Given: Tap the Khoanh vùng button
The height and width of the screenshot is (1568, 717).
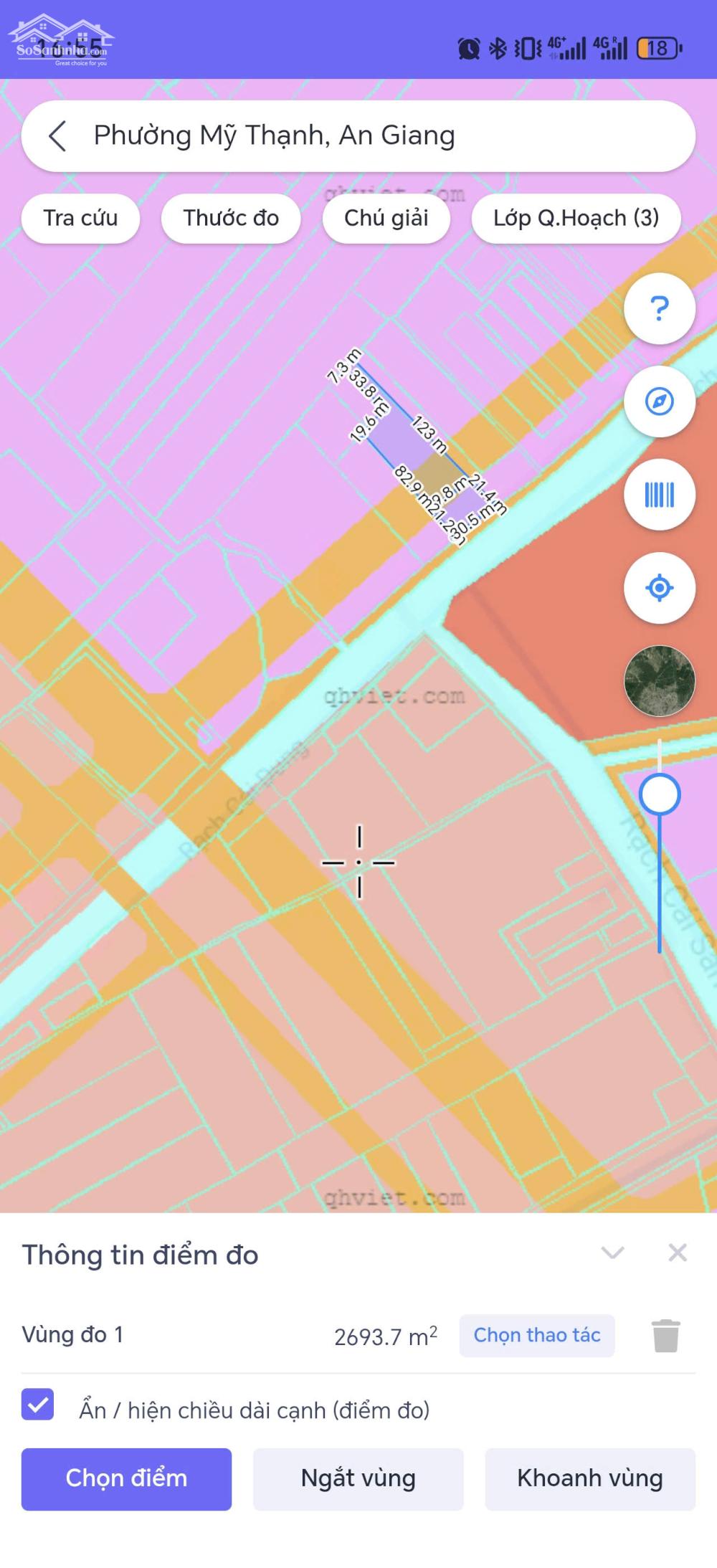Looking at the screenshot, I should click(589, 1478).
